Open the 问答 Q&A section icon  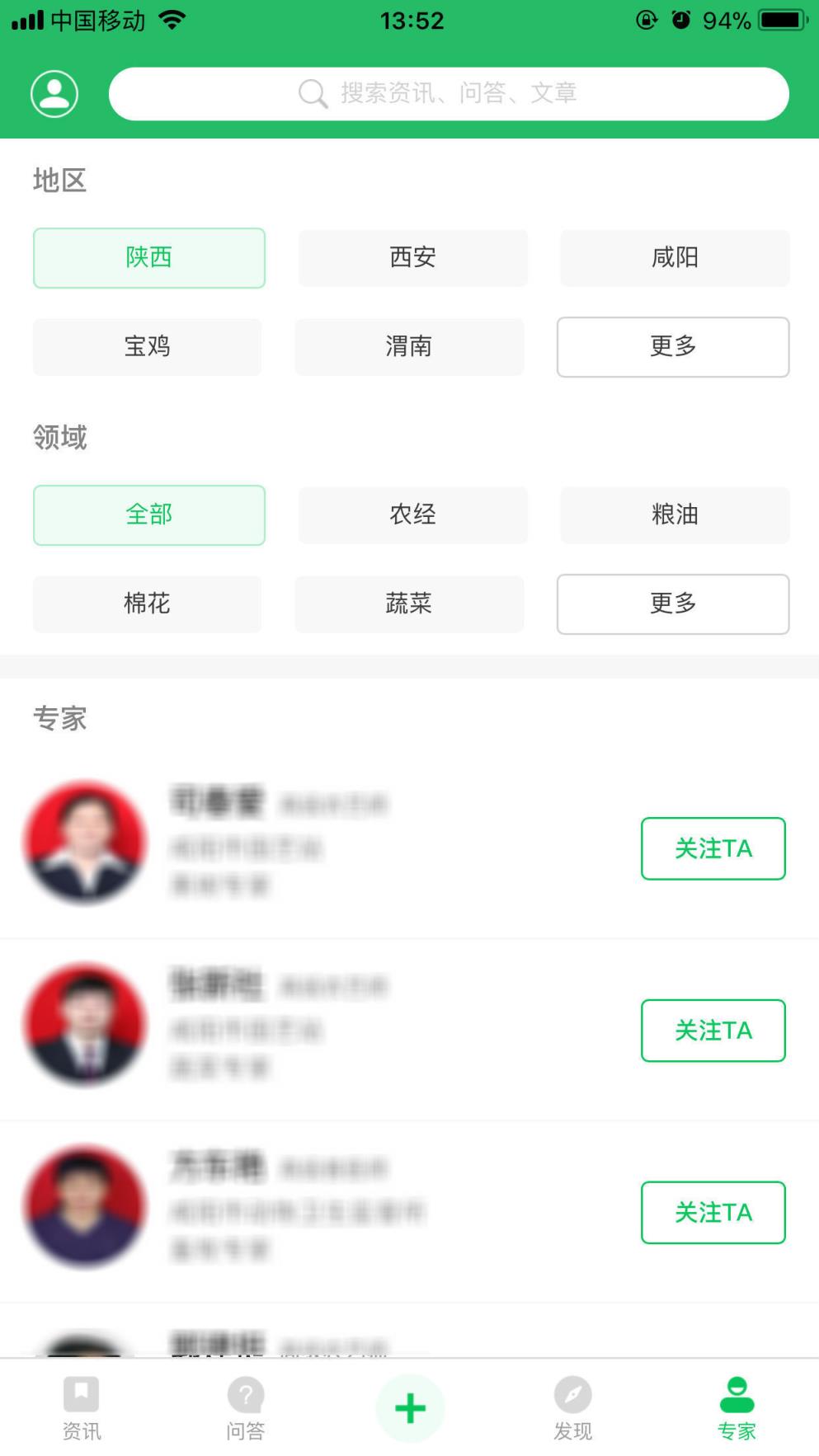click(x=246, y=1390)
